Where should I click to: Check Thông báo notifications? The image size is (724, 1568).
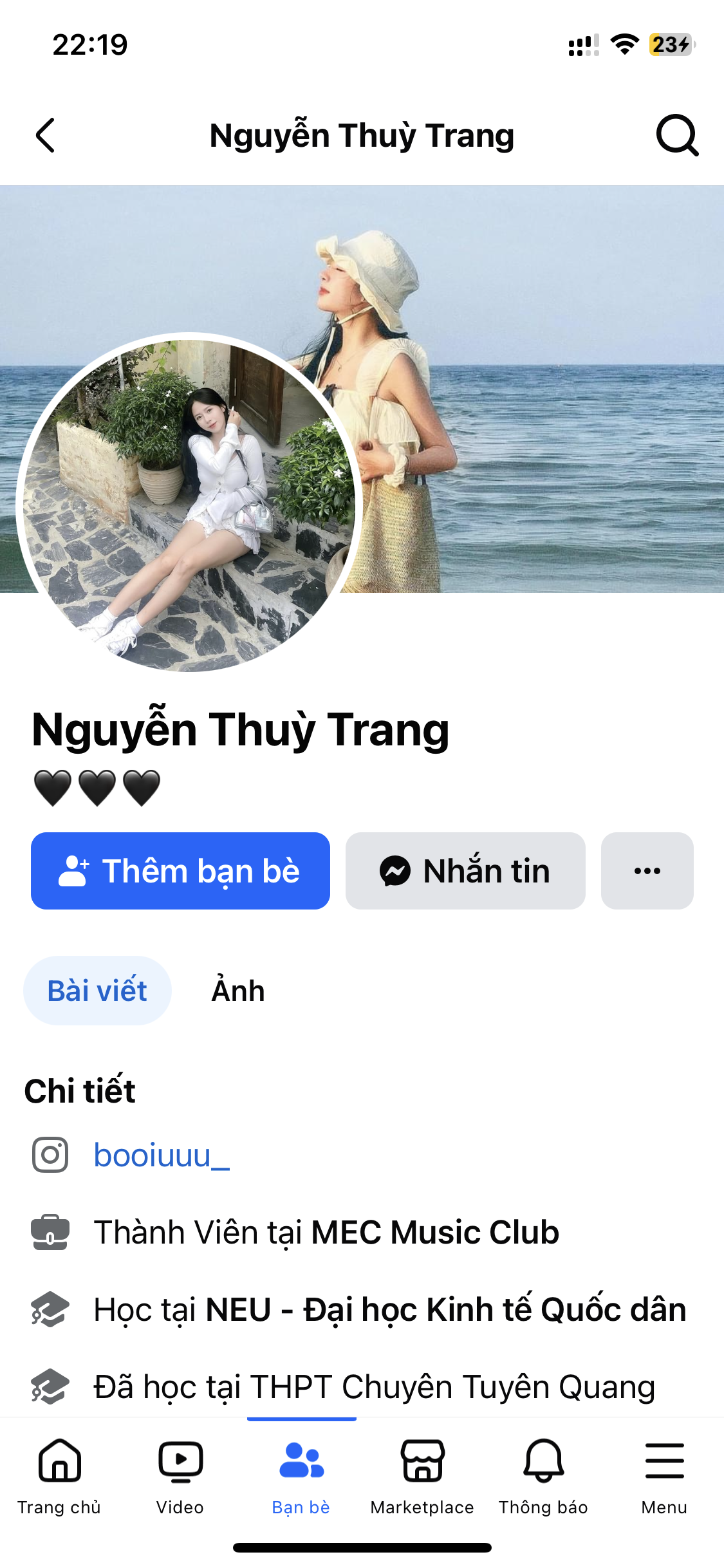point(543,1474)
